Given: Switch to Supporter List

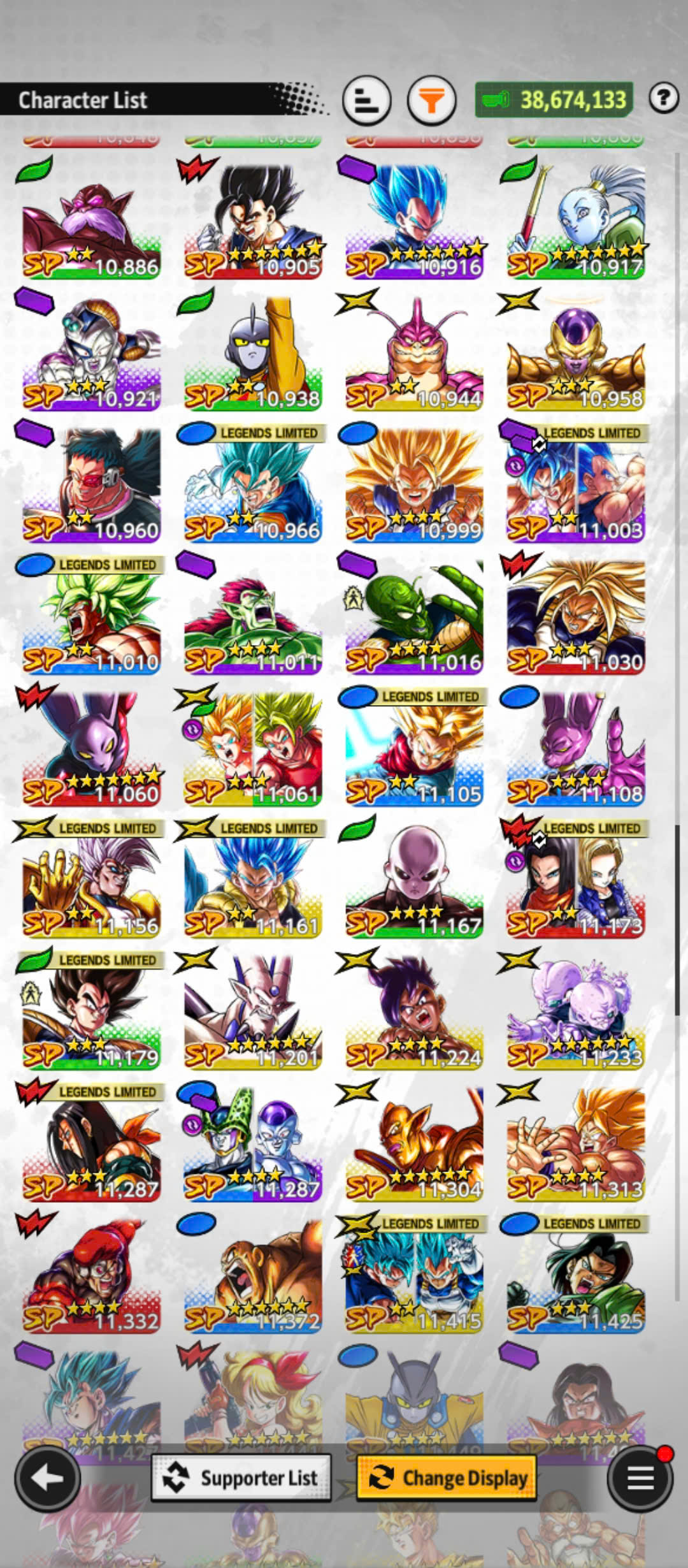Looking at the screenshot, I should point(241,1477).
